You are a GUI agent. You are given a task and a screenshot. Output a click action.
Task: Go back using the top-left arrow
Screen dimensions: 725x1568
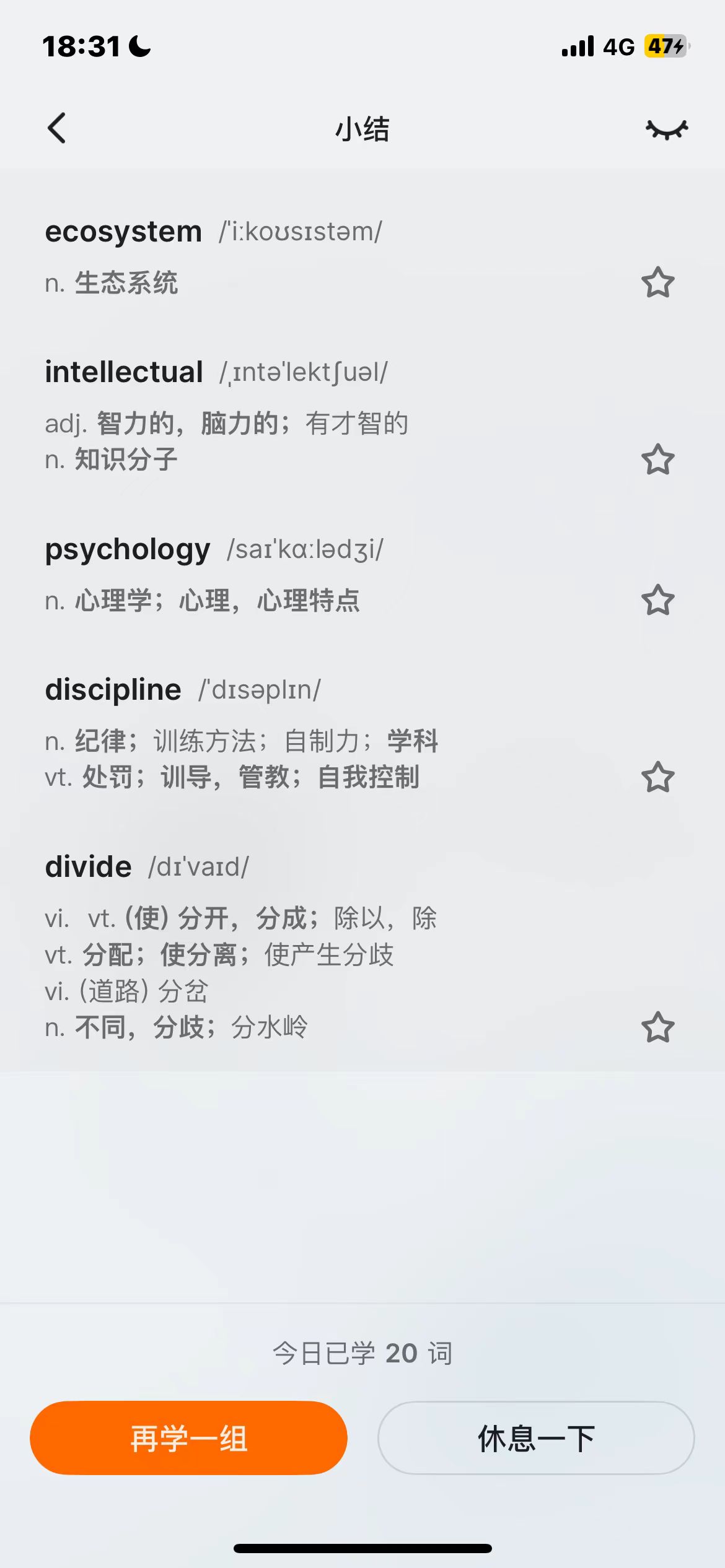56,128
